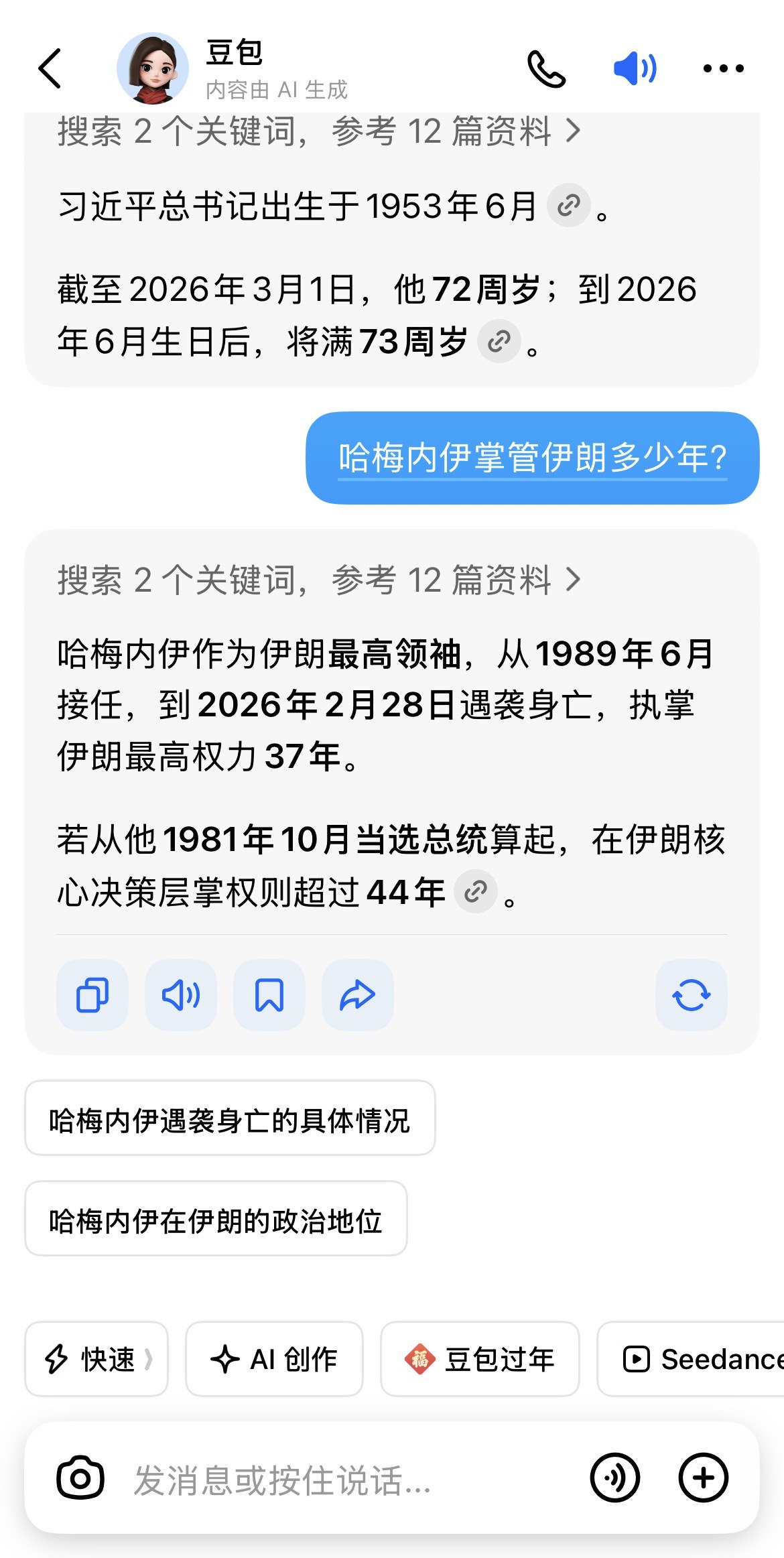Open 豆包's profile avatar

tap(153, 68)
